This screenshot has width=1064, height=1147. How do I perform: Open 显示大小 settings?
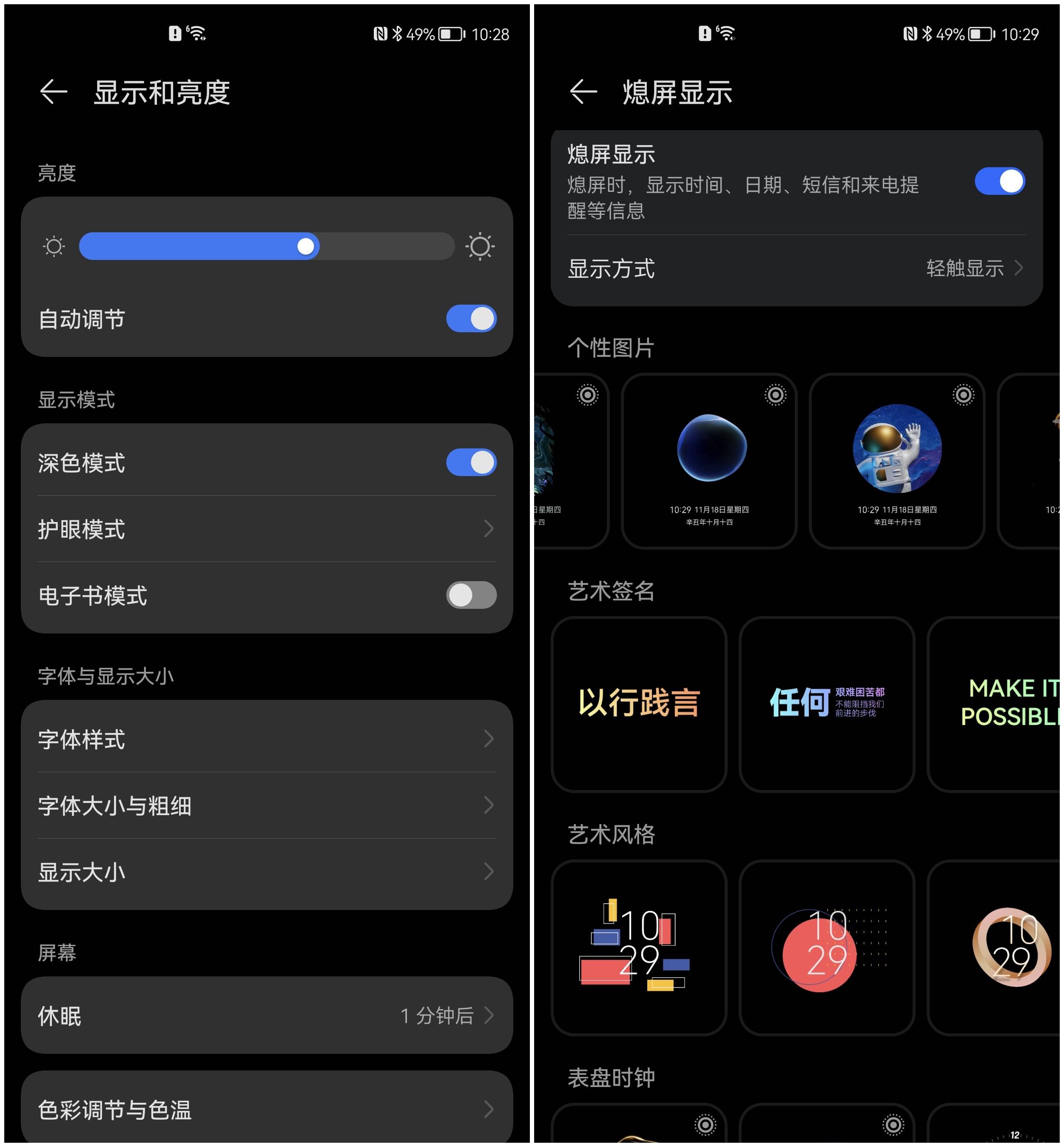pyautogui.click(x=266, y=872)
